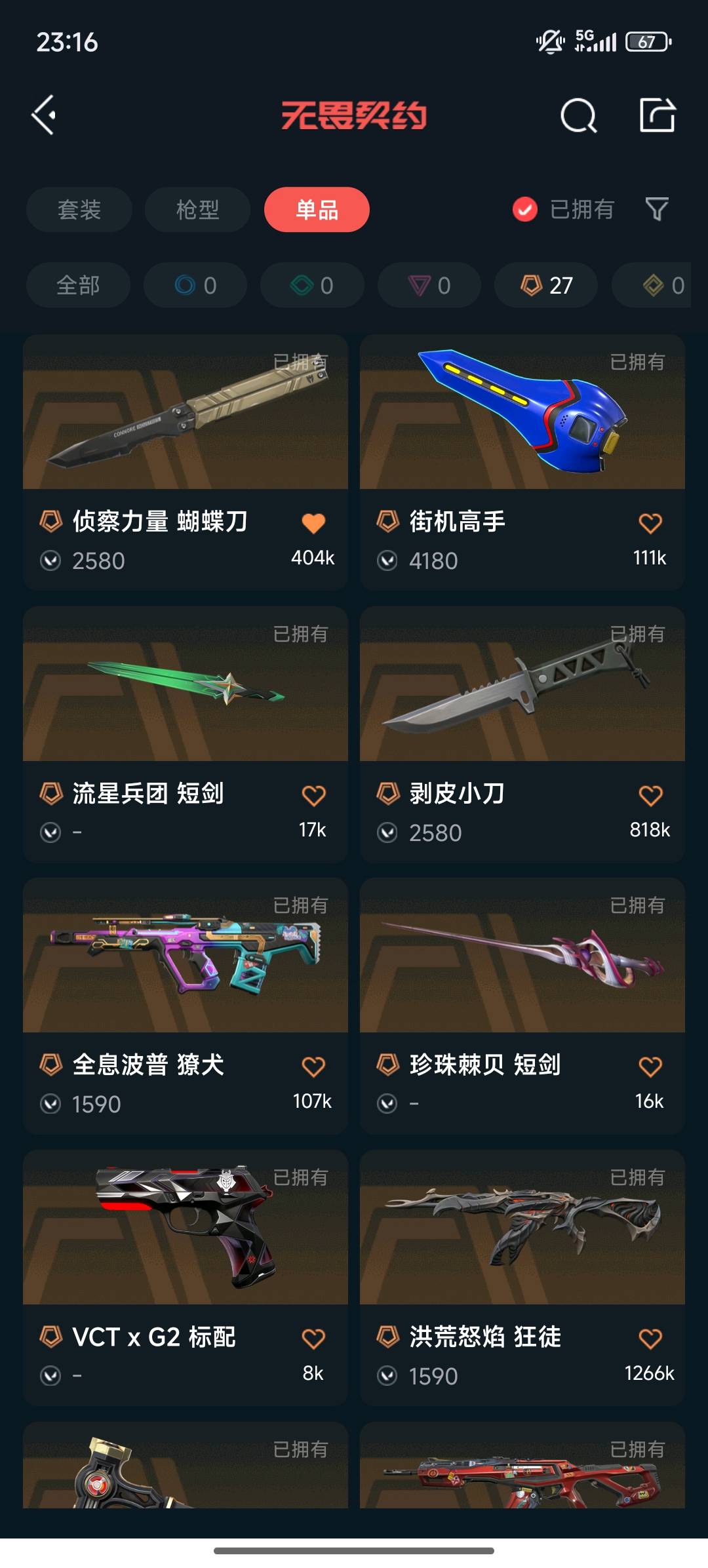This screenshot has width=708, height=1568.
Task: Filter by the orange rarity chip showing 27
Action: [546, 285]
